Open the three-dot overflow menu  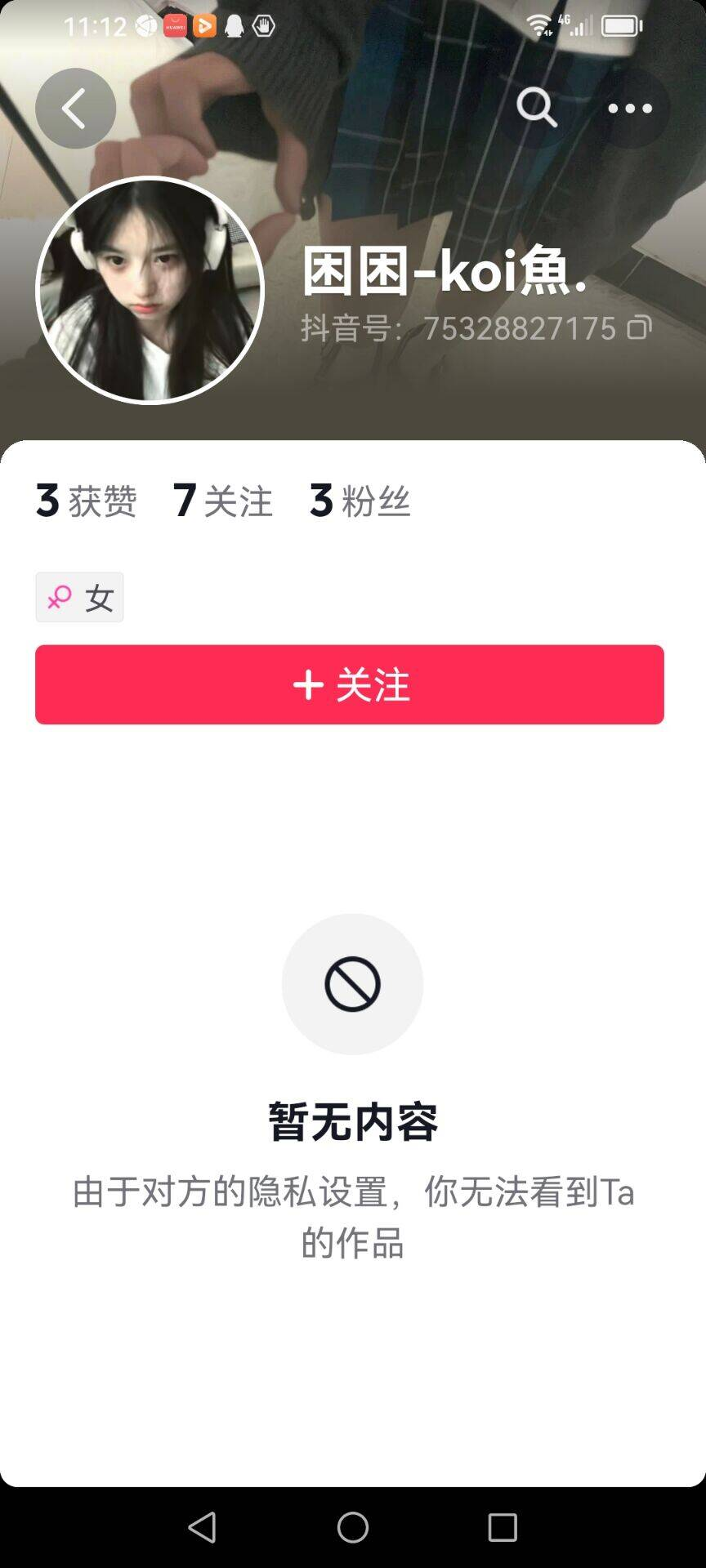[x=629, y=108]
